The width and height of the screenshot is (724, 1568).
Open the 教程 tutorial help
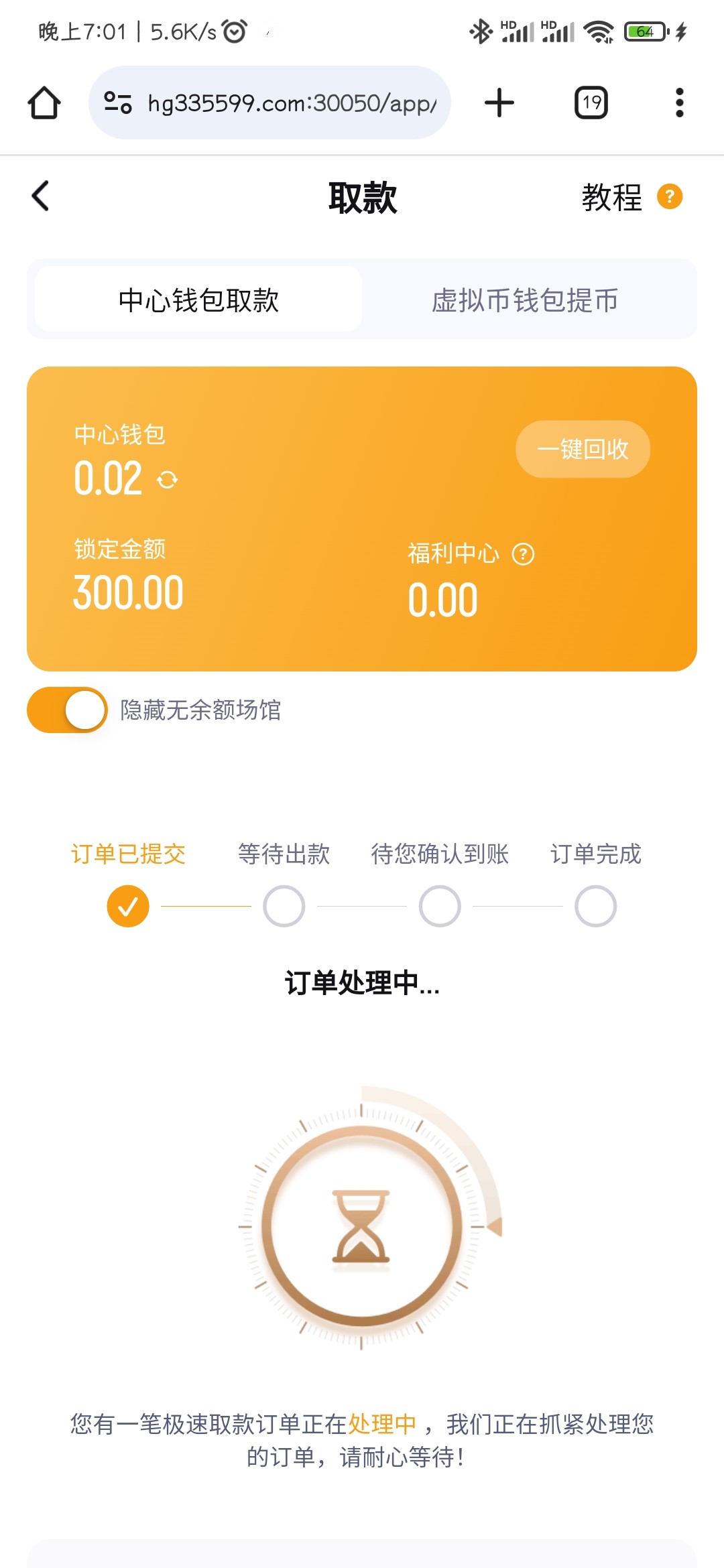[630, 197]
